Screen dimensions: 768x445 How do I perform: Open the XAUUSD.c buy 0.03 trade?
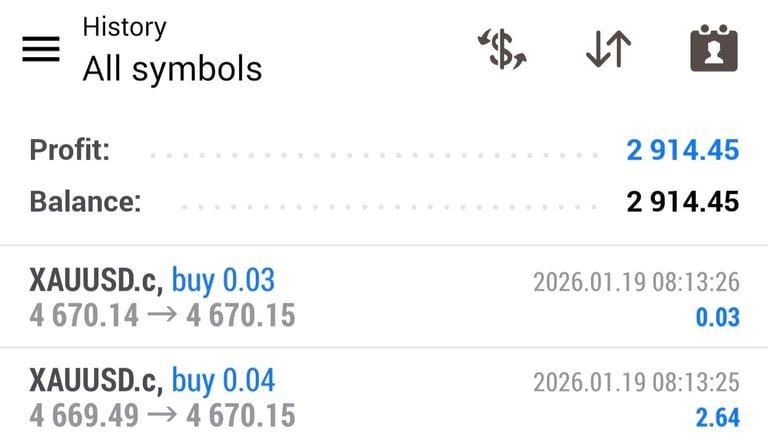tap(384, 298)
